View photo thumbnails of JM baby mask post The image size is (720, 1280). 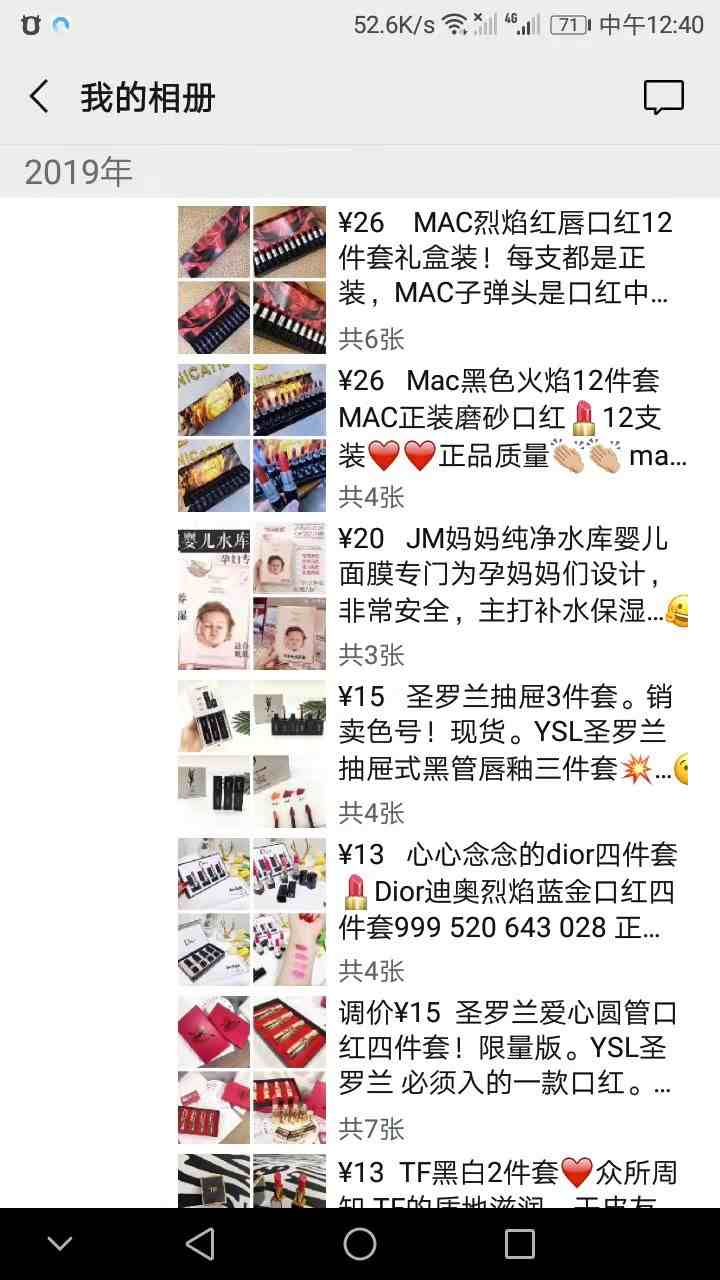point(252,596)
